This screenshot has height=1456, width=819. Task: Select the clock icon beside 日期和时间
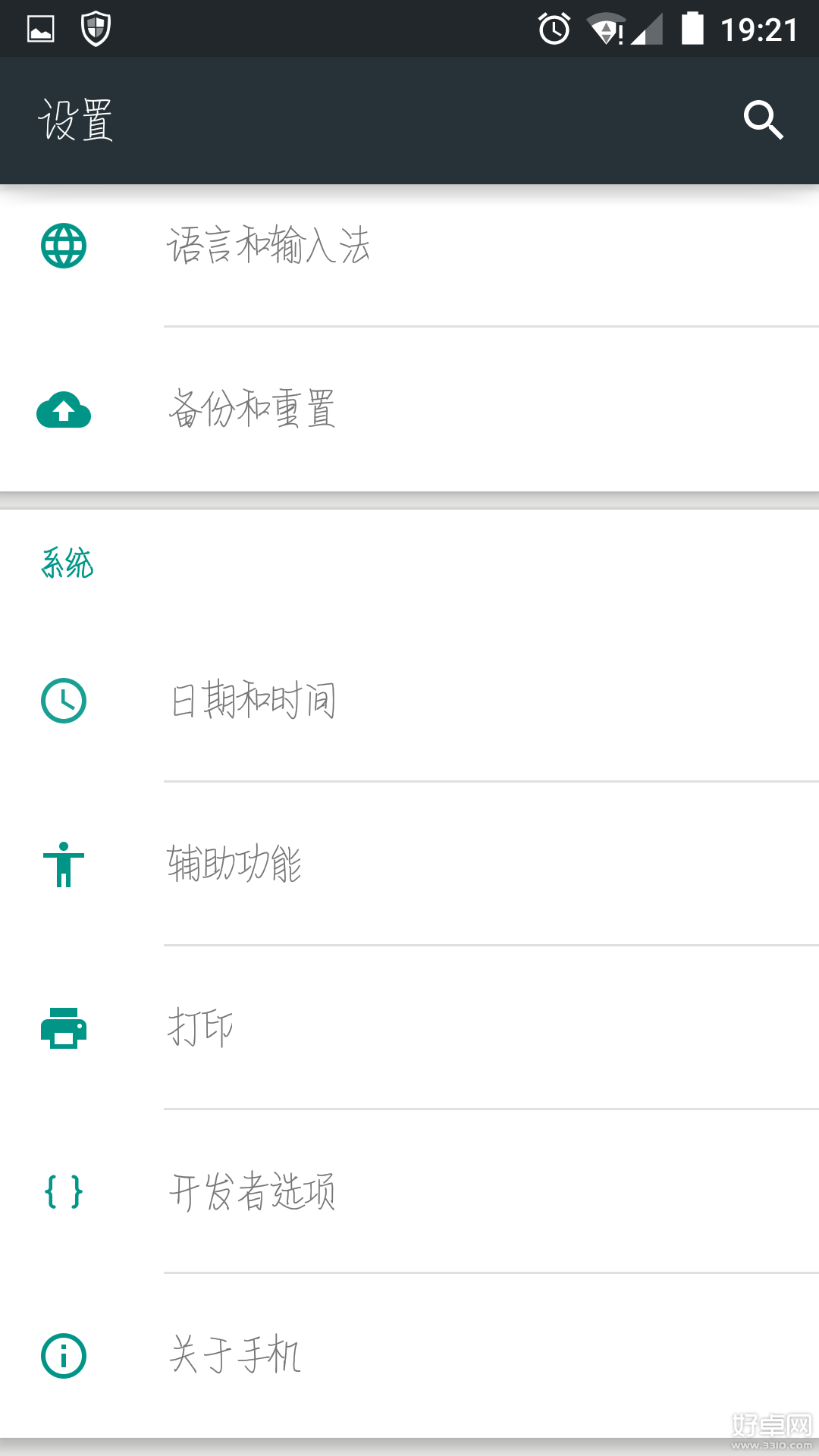(x=64, y=701)
